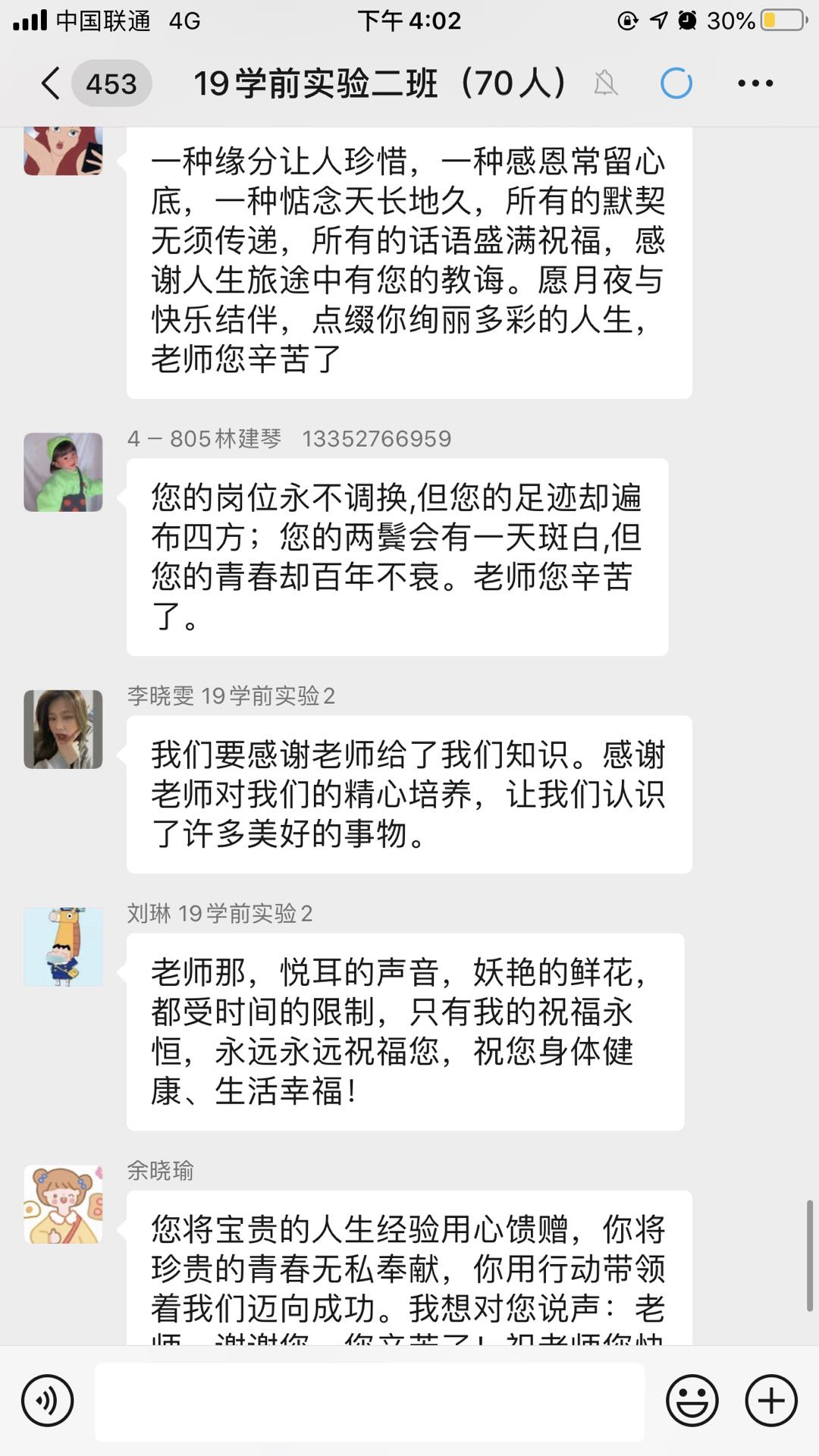Open the plus attachment menu
Viewport: 819px width, 1456px height.
pyautogui.click(x=771, y=1401)
